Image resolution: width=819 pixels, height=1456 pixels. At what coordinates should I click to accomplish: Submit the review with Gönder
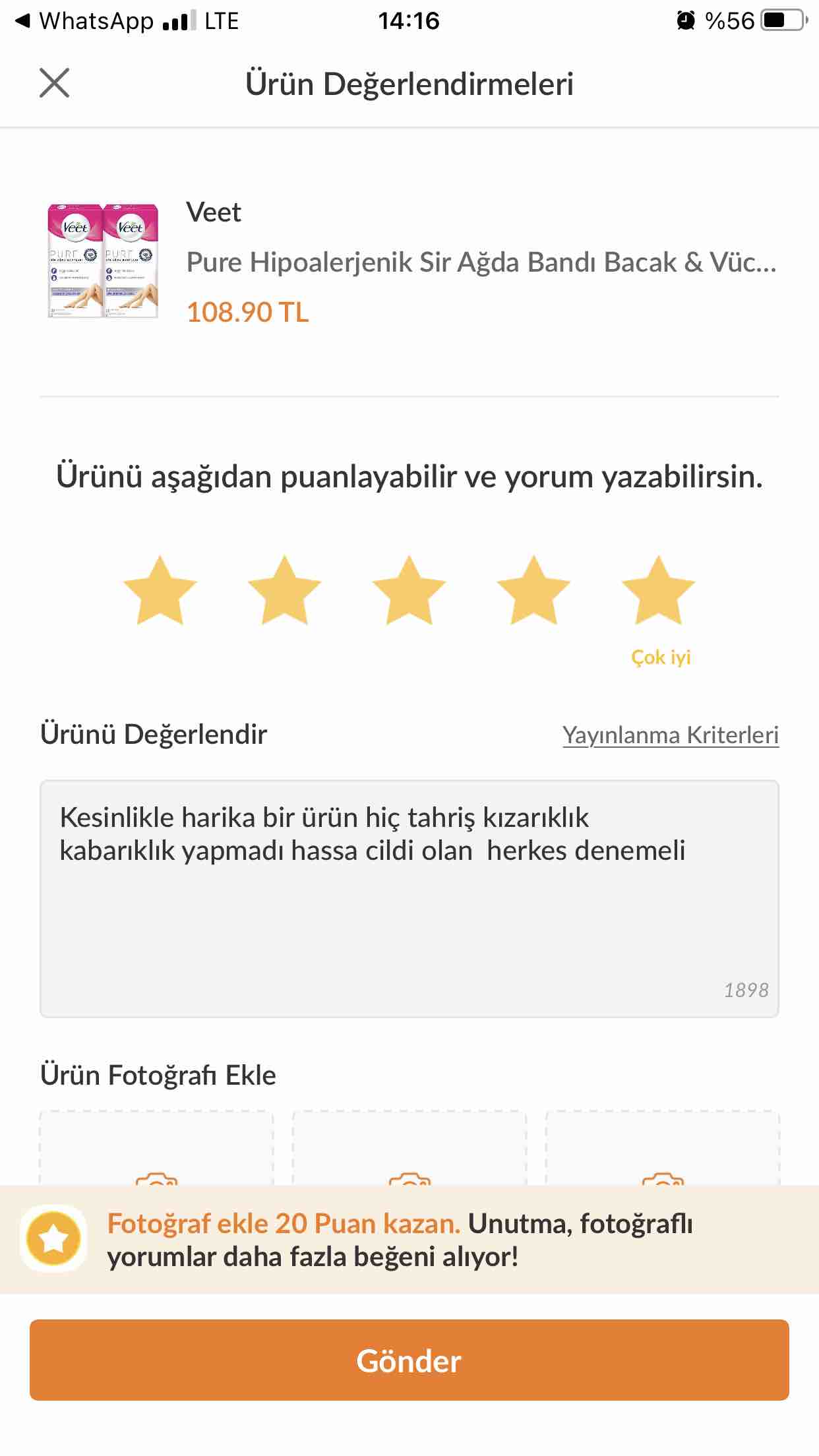pos(409,1360)
